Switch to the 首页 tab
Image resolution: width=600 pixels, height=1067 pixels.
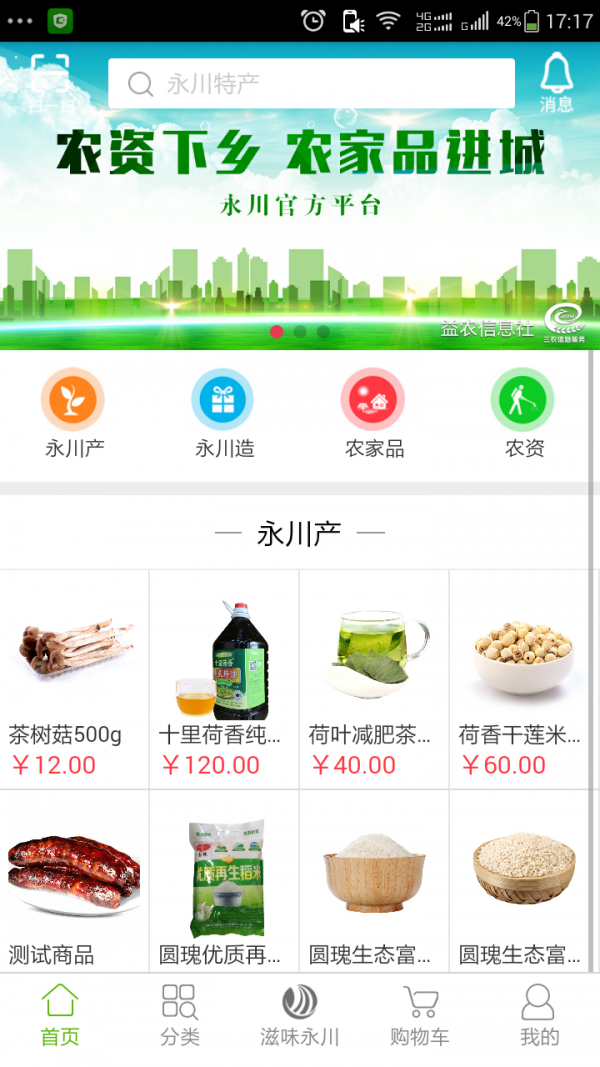[x=60, y=1015]
